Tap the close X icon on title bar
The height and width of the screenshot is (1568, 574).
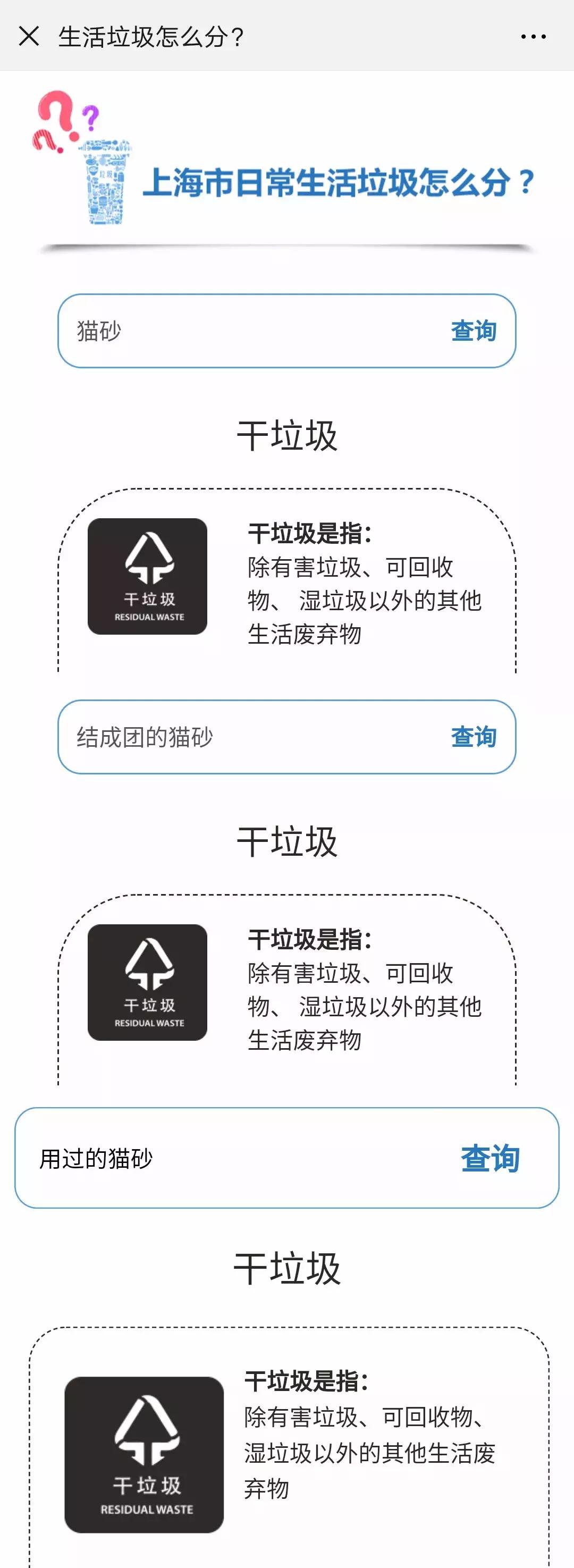(29, 36)
